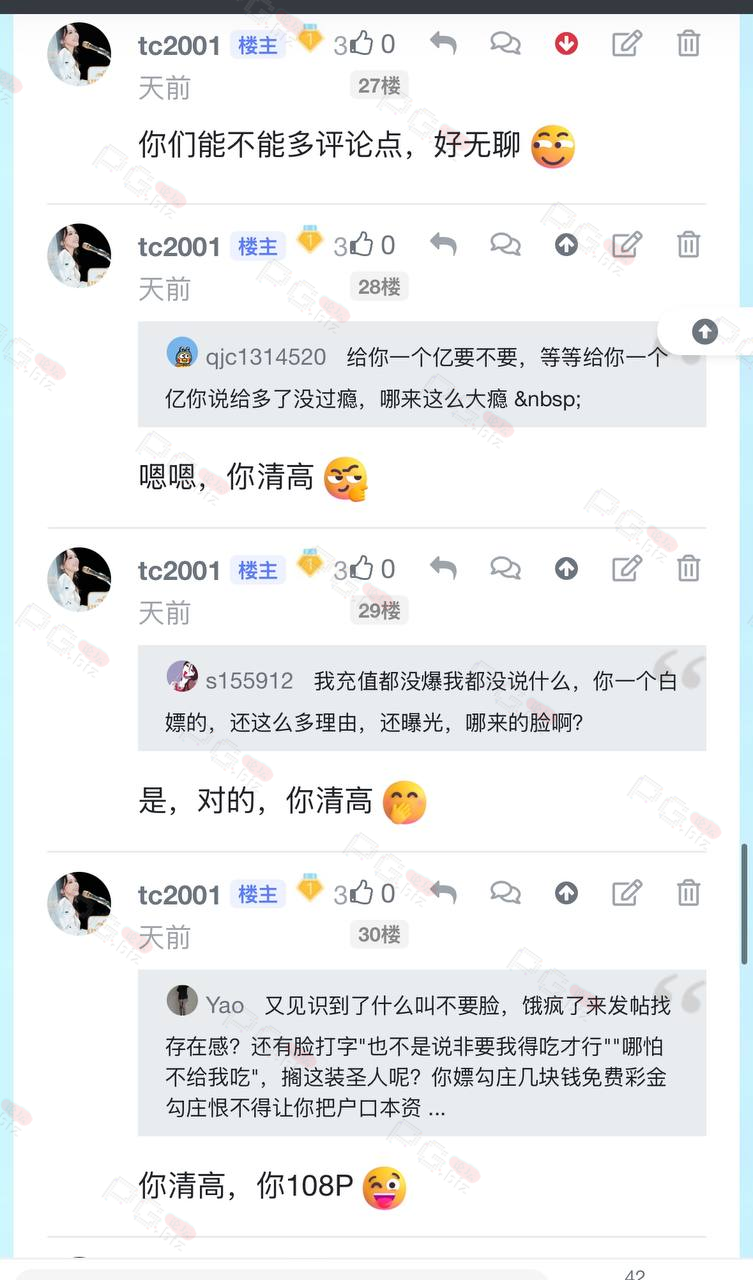Reply to the 27楼 post

pos(443,43)
